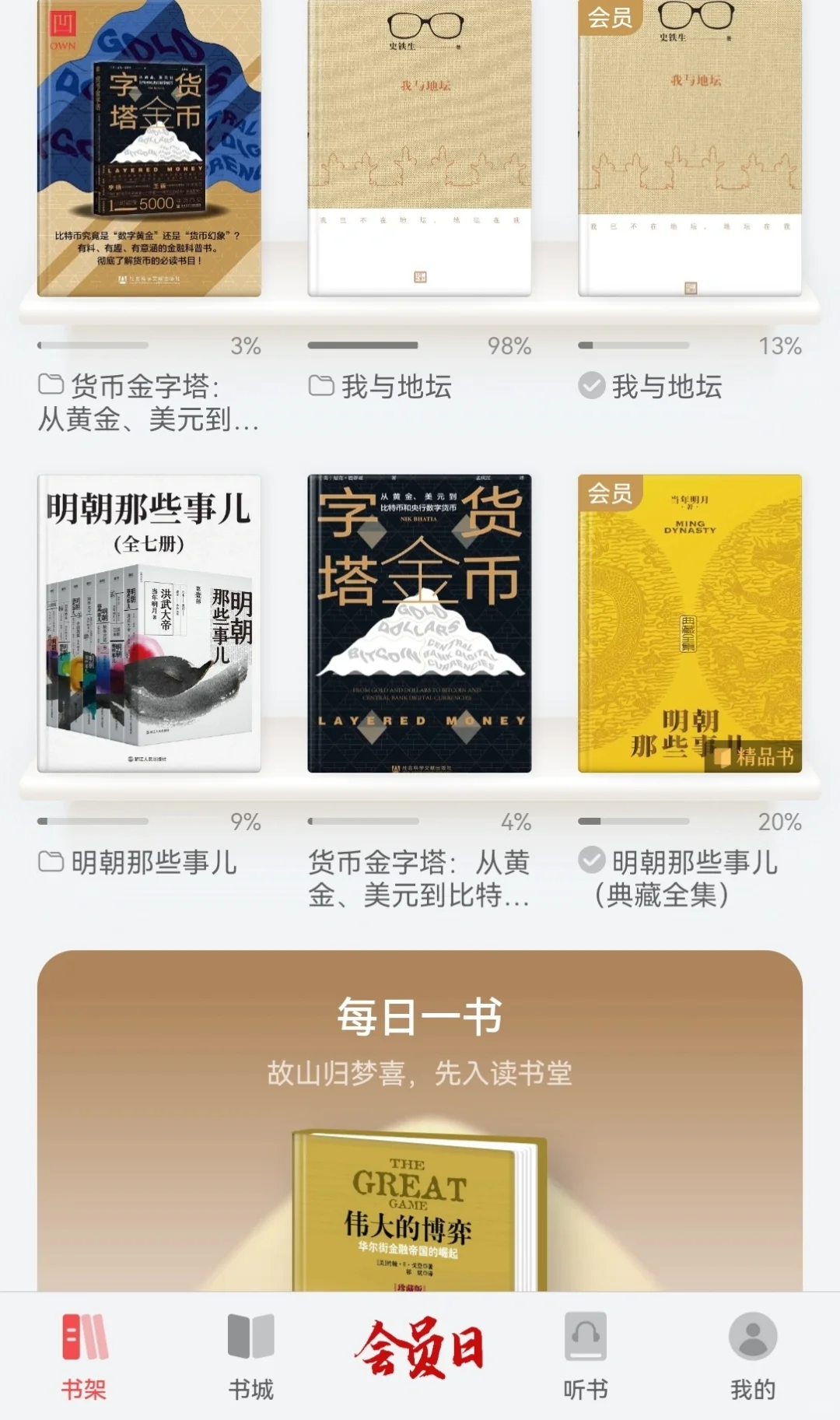Viewport: 840px width, 1420px height.
Task: Open the 每日一书 card with 伟大的博弈
Action: pyautogui.click(x=420, y=1120)
